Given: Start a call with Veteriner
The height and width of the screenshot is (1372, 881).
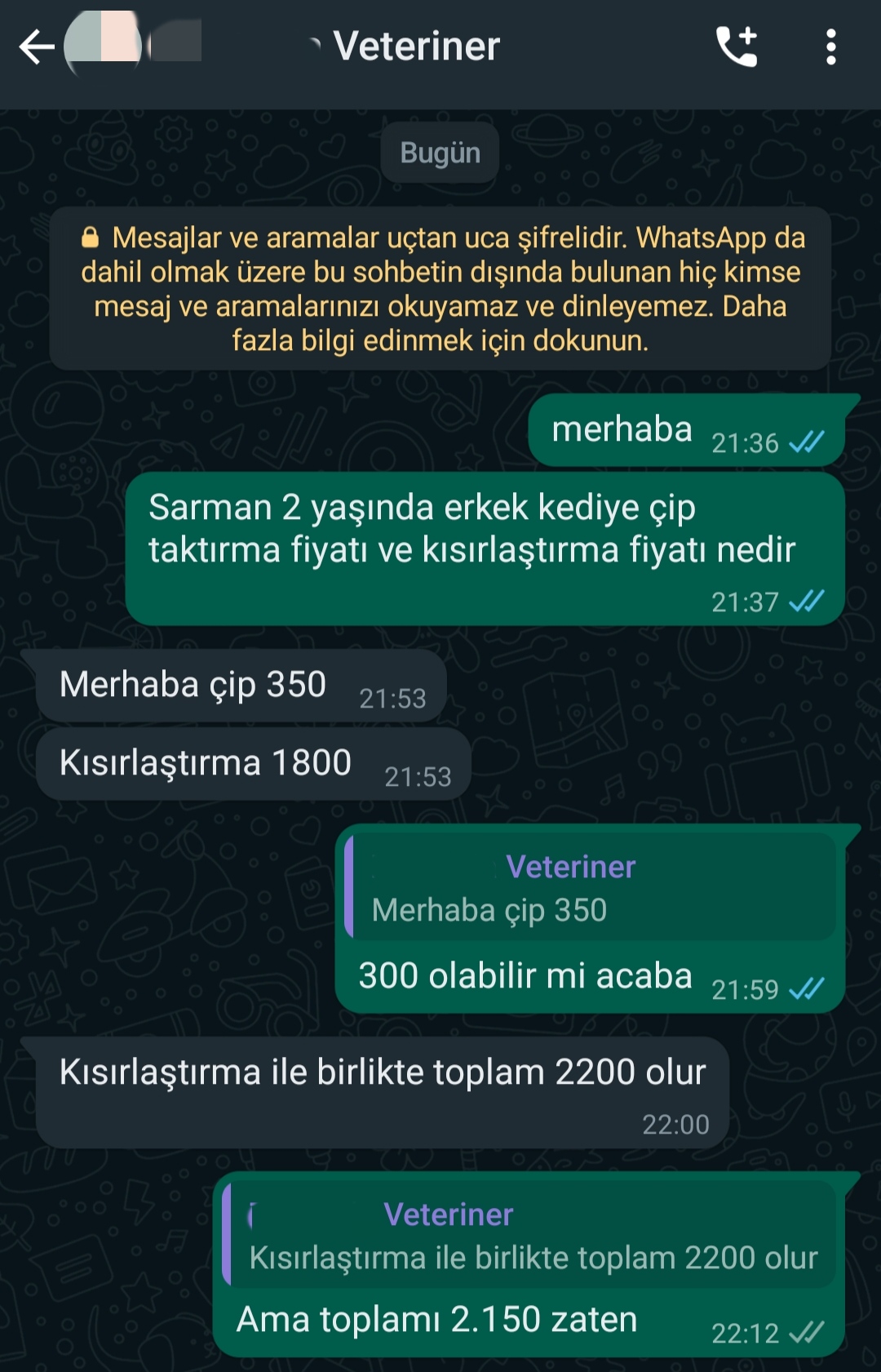Looking at the screenshot, I should point(737,47).
